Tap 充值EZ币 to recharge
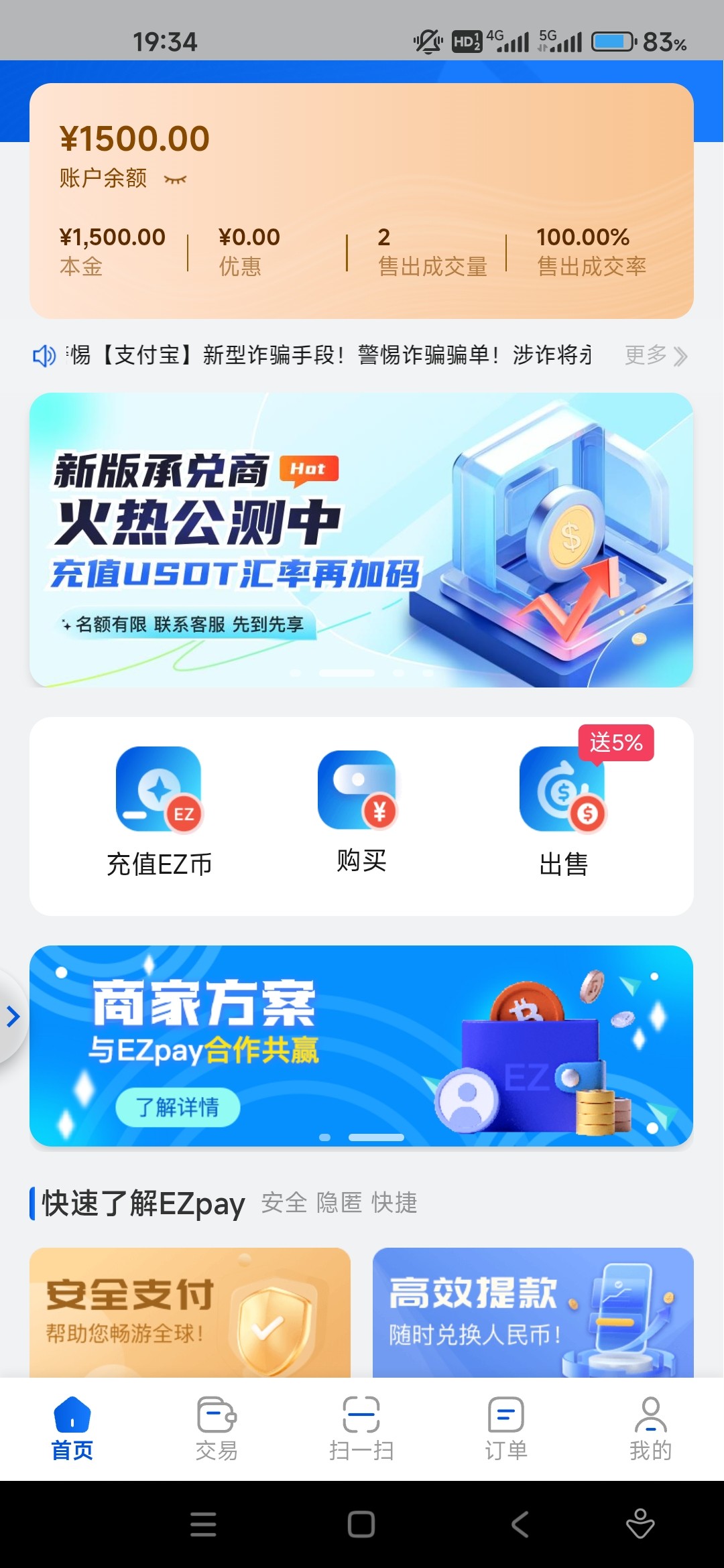724x1568 pixels. tap(160, 812)
